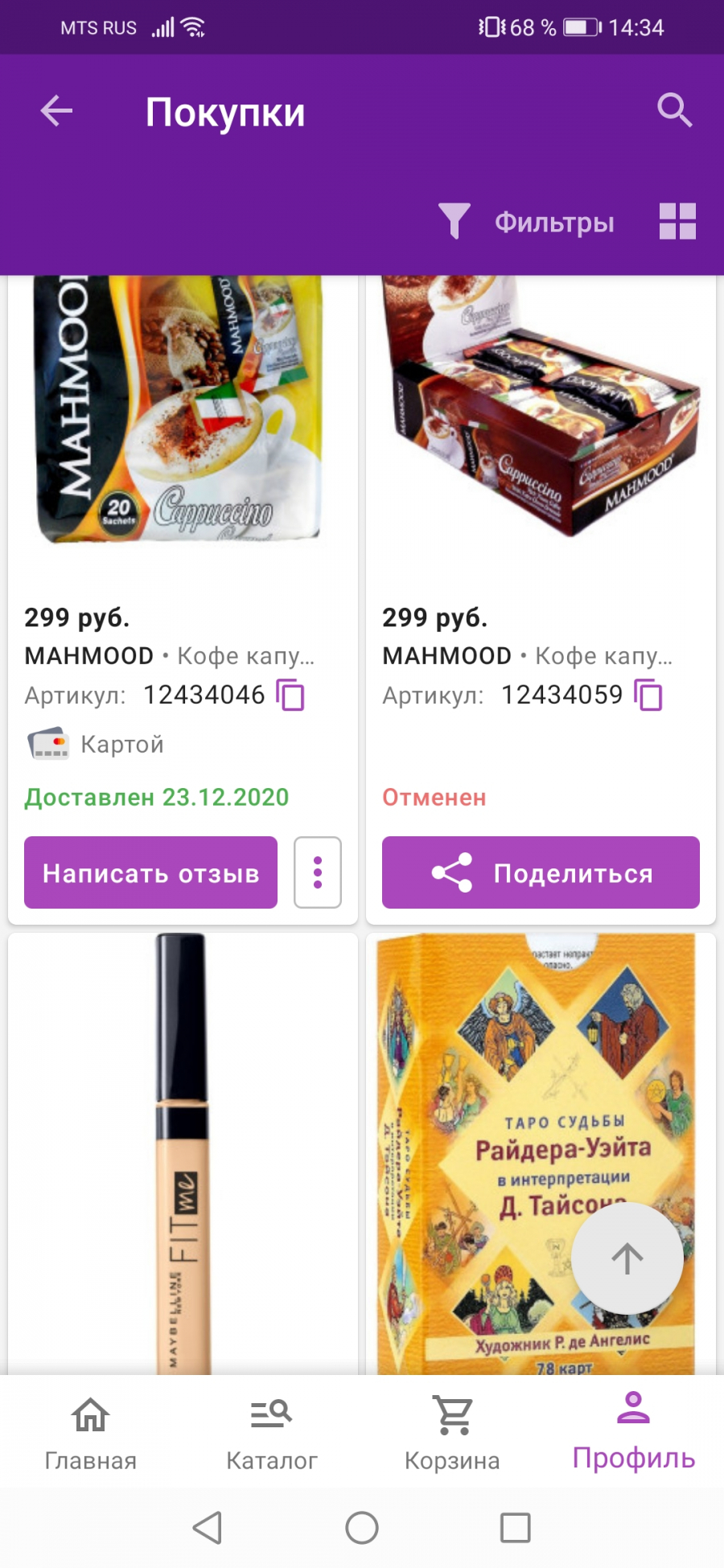Tap Написать отзыв for the delivered coffee
Screen dimensions: 724x1568
tap(150, 872)
